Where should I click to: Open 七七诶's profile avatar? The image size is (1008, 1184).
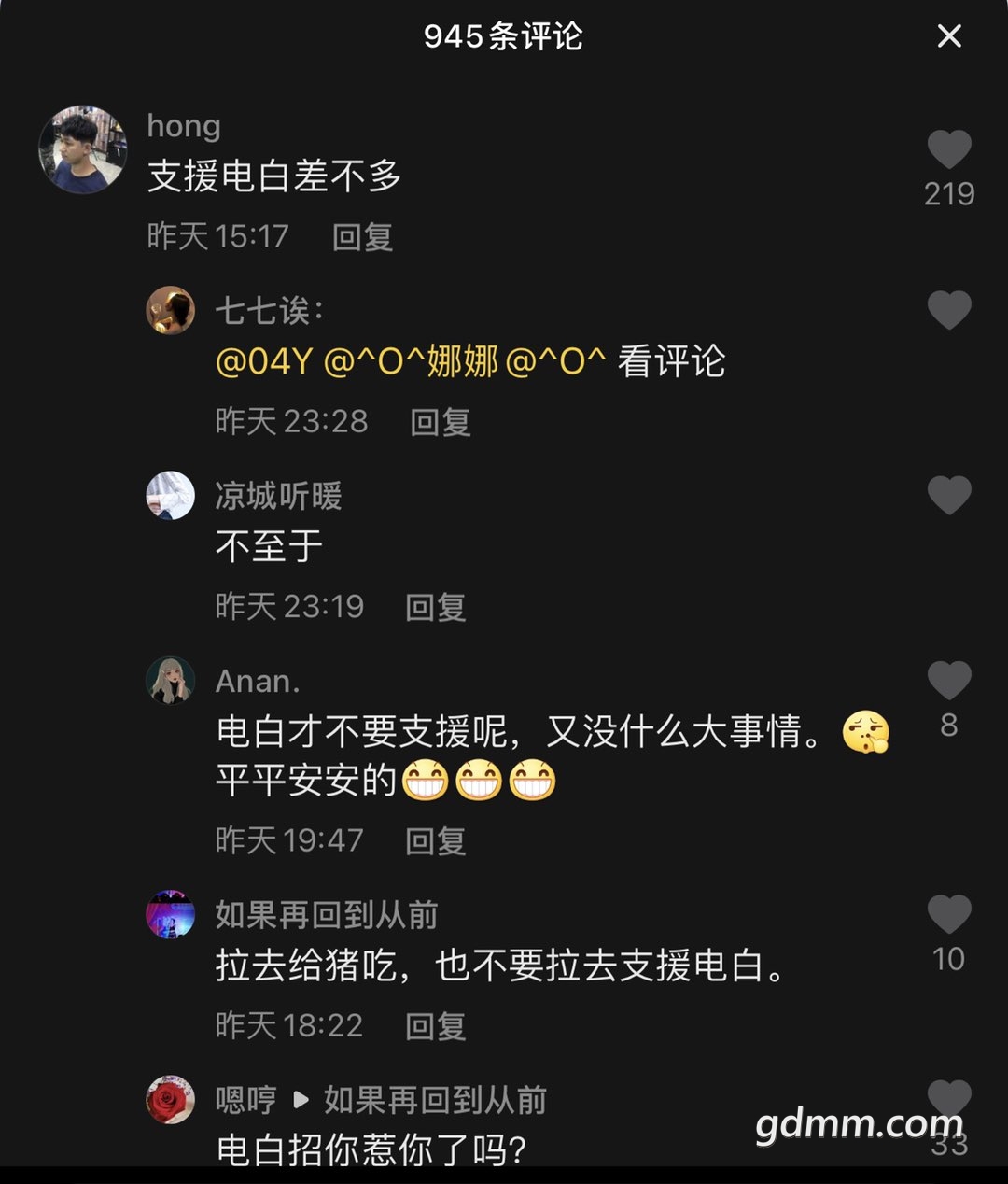point(171,310)
